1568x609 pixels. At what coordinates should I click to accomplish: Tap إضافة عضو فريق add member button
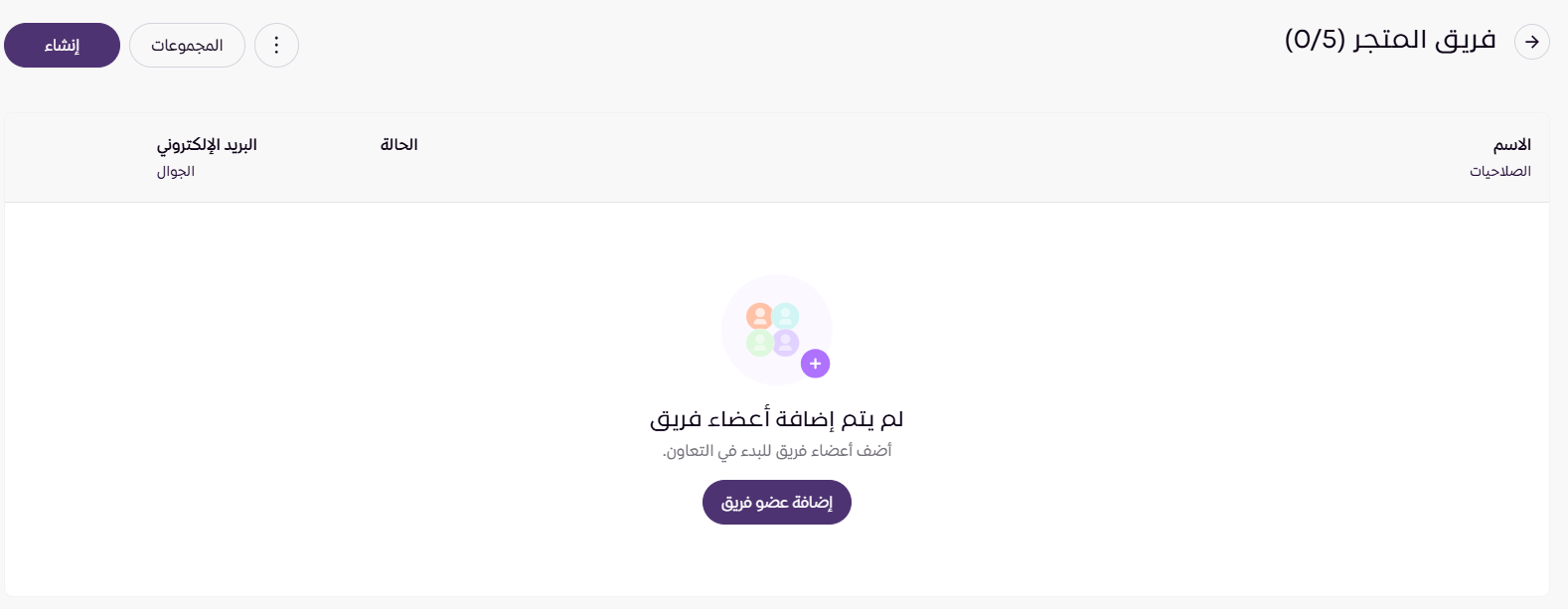click(776, 503)
